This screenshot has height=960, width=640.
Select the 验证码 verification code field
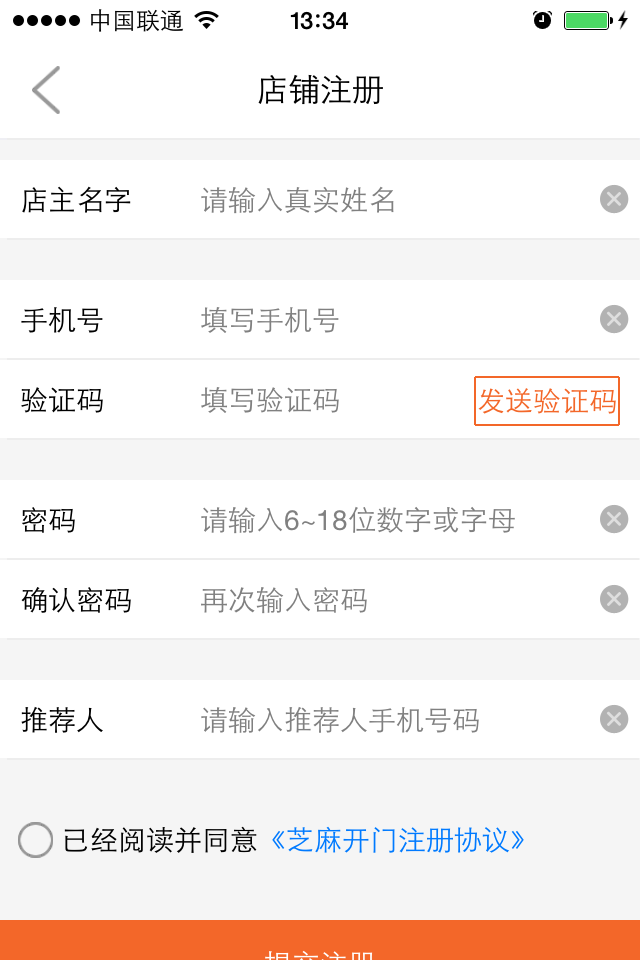point(330,400)
